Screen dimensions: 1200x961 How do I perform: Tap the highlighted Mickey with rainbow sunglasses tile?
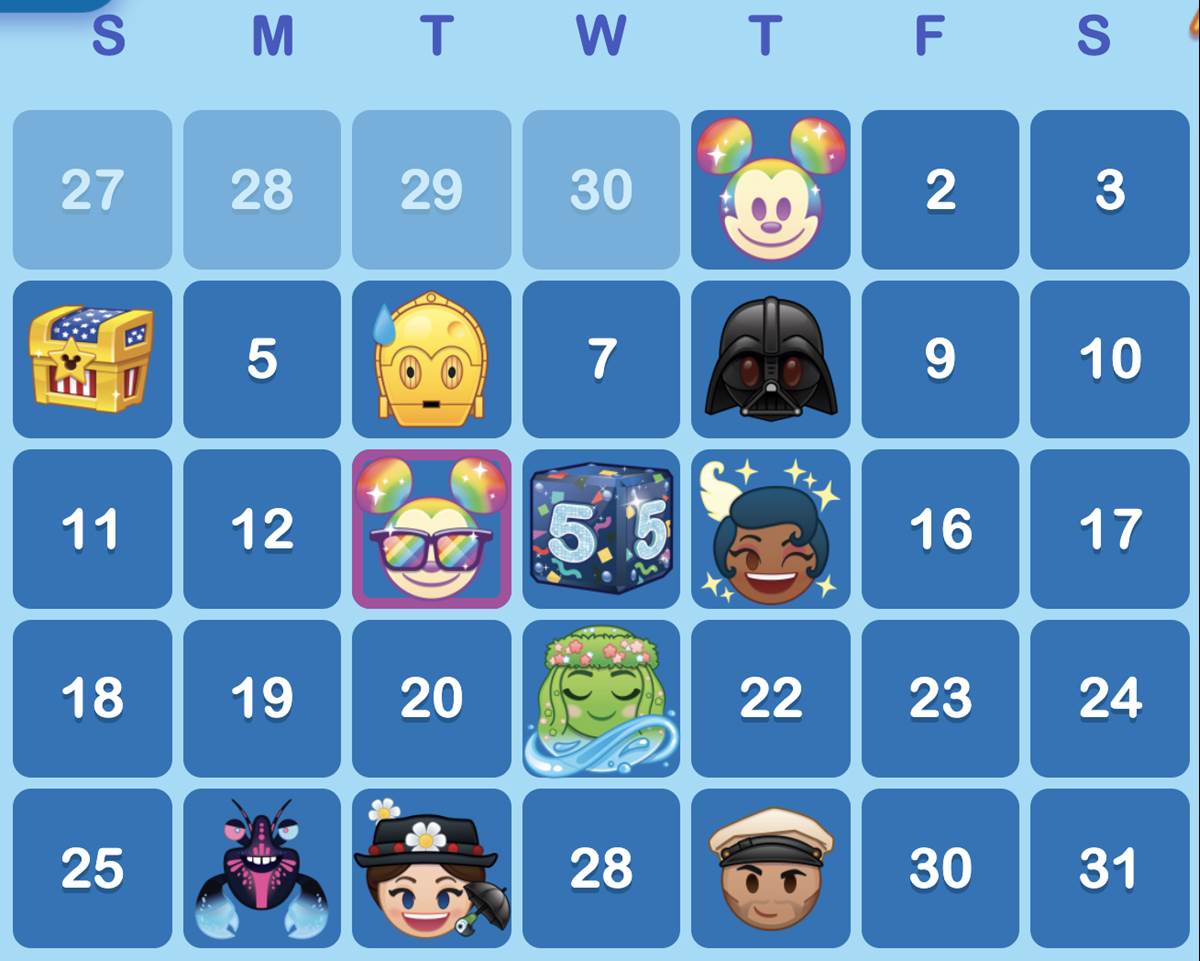pos(431,529)
